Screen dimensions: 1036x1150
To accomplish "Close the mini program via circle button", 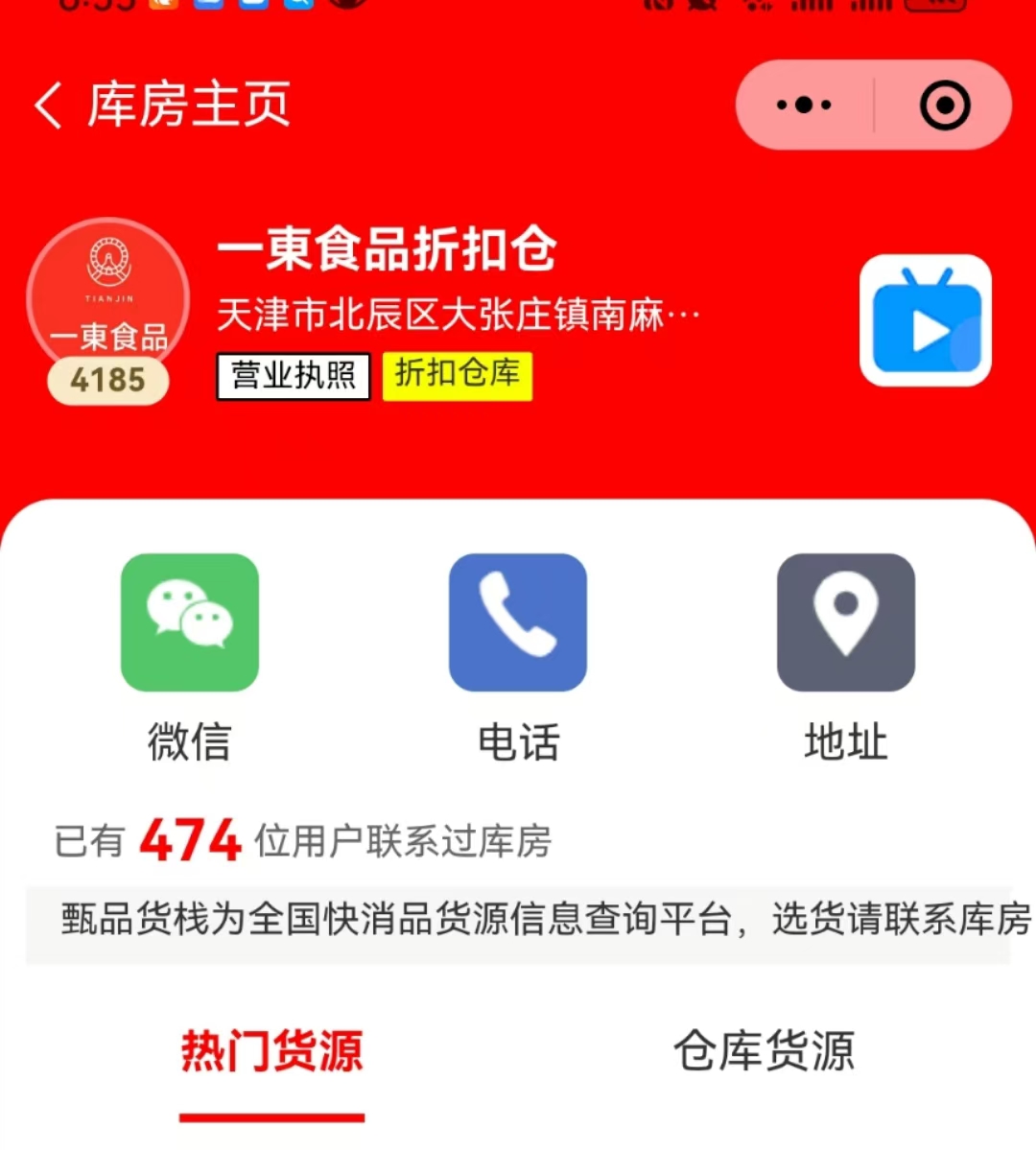I will click(x=944, y=106).
